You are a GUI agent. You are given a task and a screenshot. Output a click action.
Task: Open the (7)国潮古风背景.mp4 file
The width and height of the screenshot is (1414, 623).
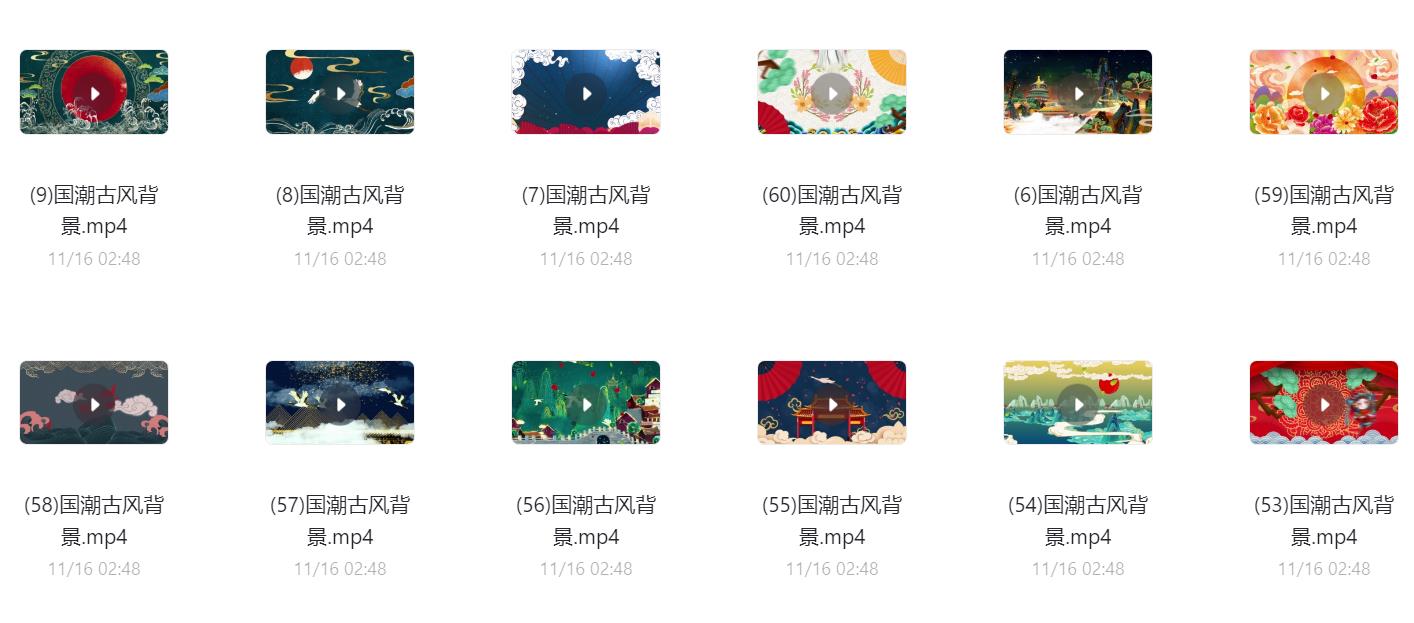pos(586,93)
